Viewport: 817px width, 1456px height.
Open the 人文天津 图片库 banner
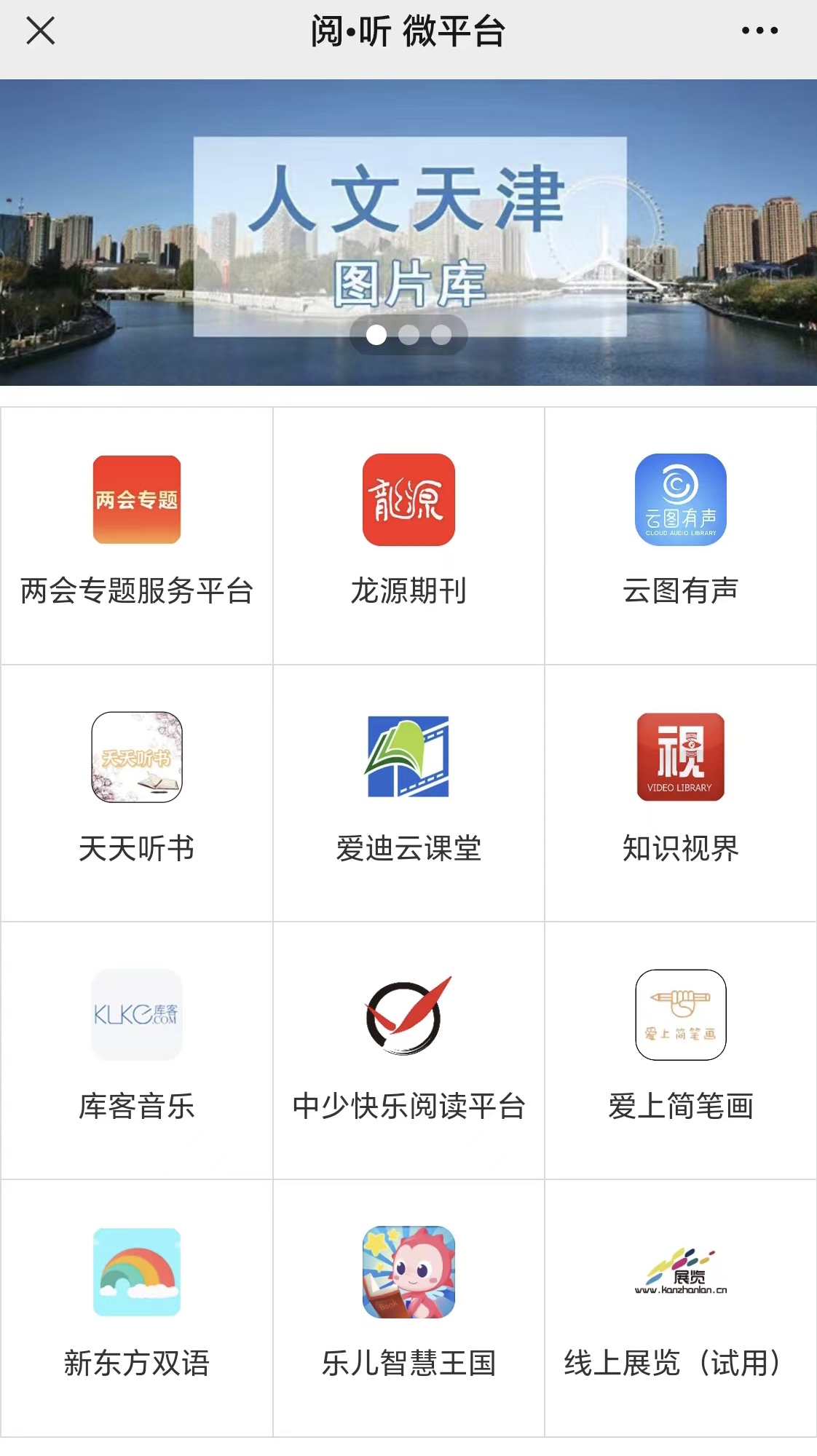(x=408, y=233)
